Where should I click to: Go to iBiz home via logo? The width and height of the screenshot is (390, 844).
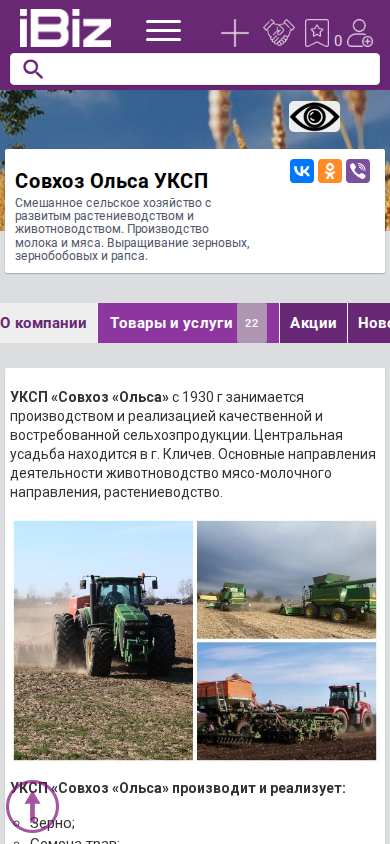click(x=66, y=28)
